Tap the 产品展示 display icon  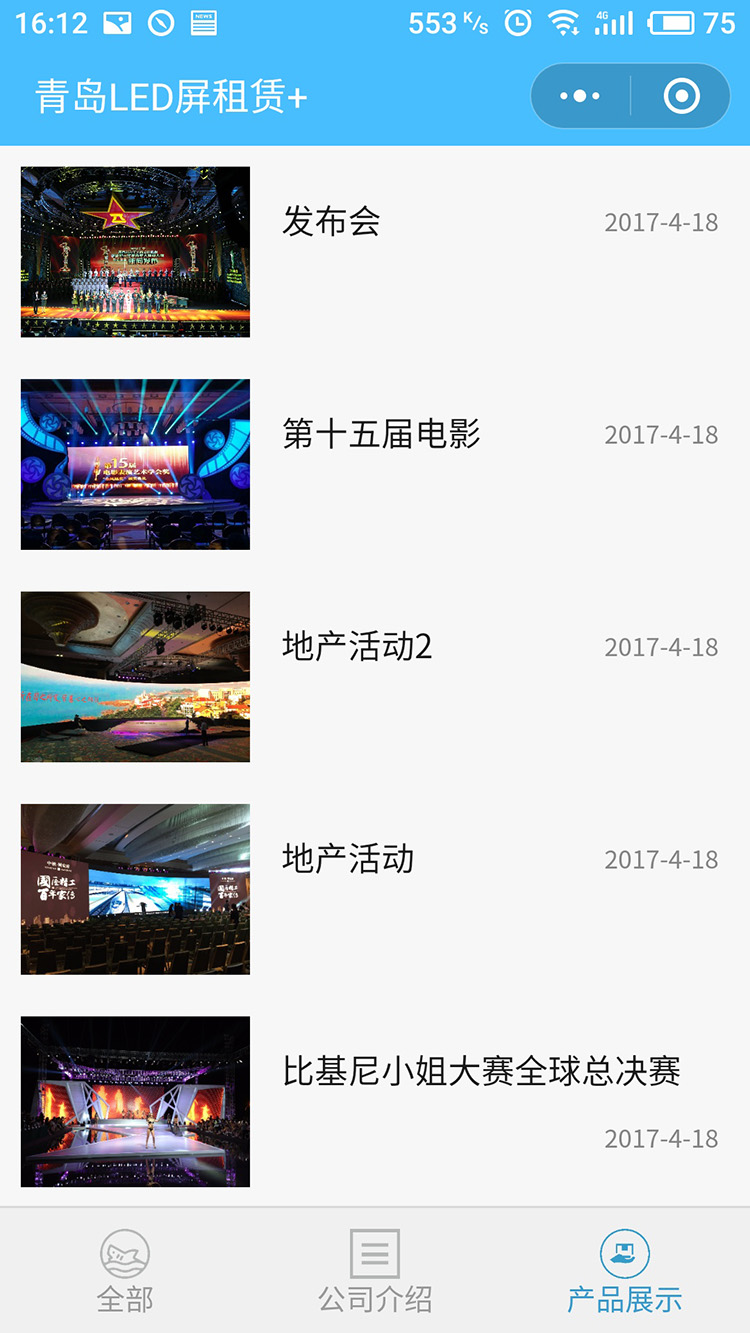[622, 1253]
